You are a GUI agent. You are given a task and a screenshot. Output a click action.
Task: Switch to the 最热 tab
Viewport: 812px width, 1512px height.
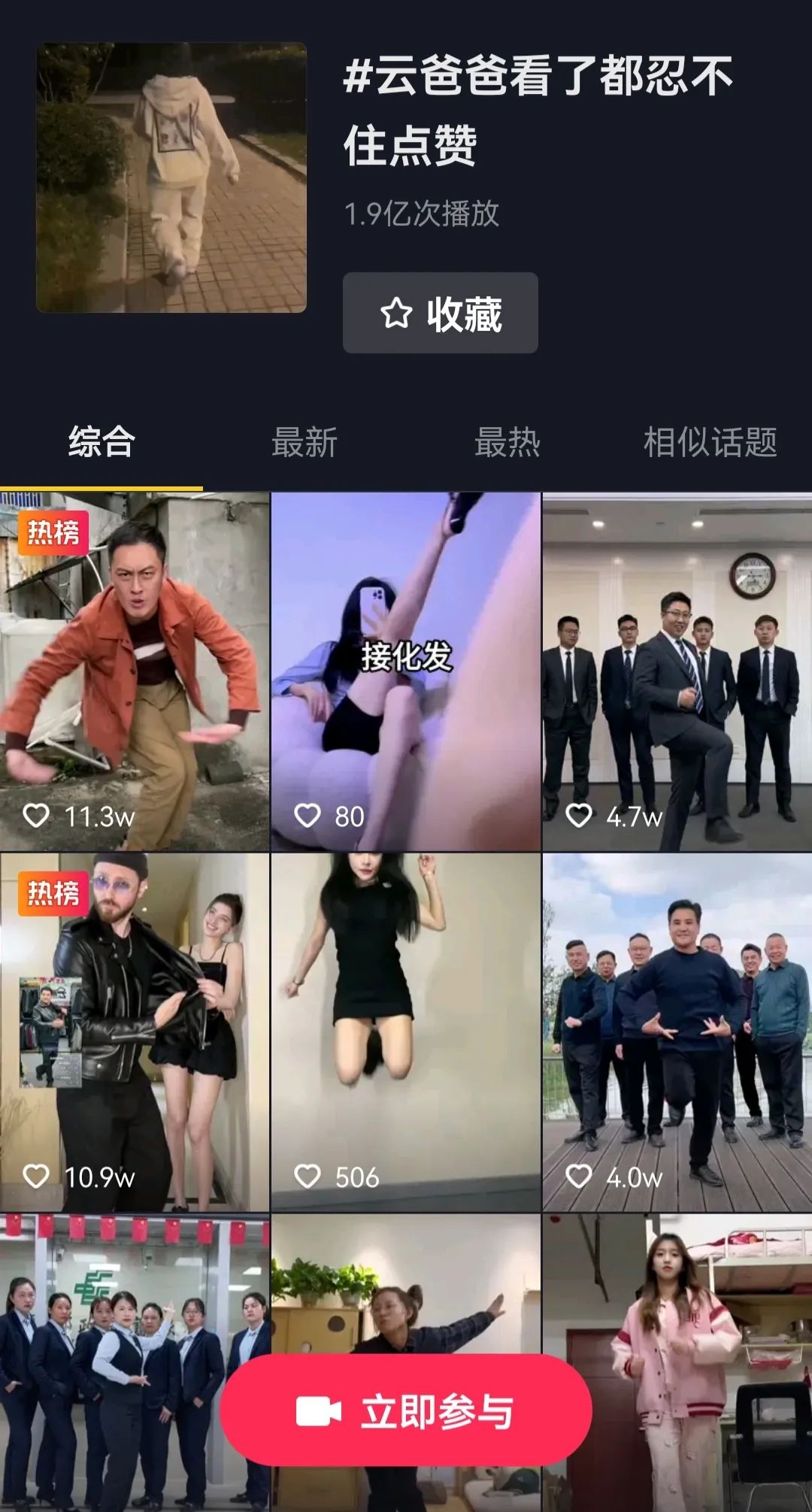pyautogui.click(x=507, y=442)
